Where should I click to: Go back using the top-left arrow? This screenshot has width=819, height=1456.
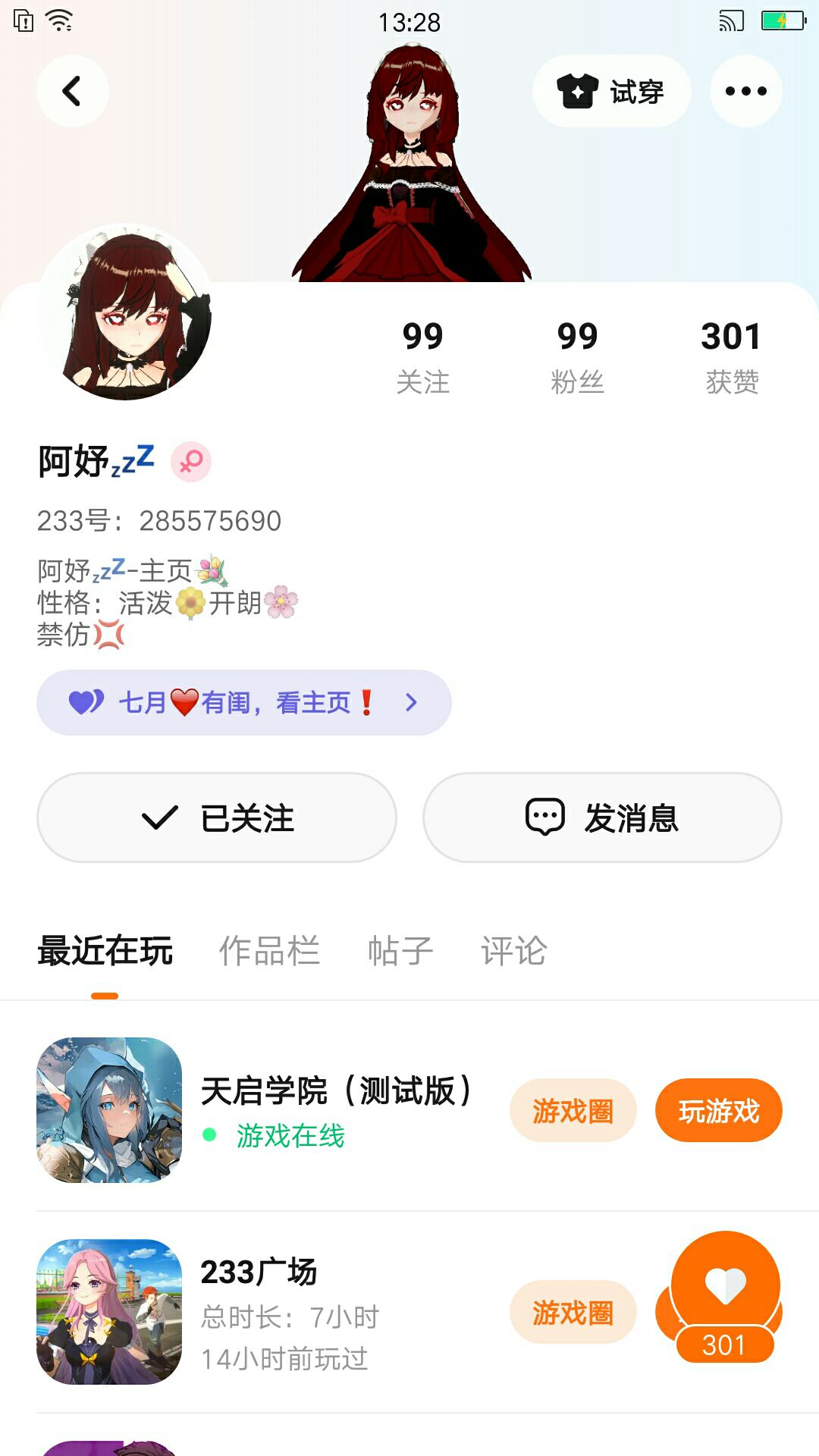point(72,91)
